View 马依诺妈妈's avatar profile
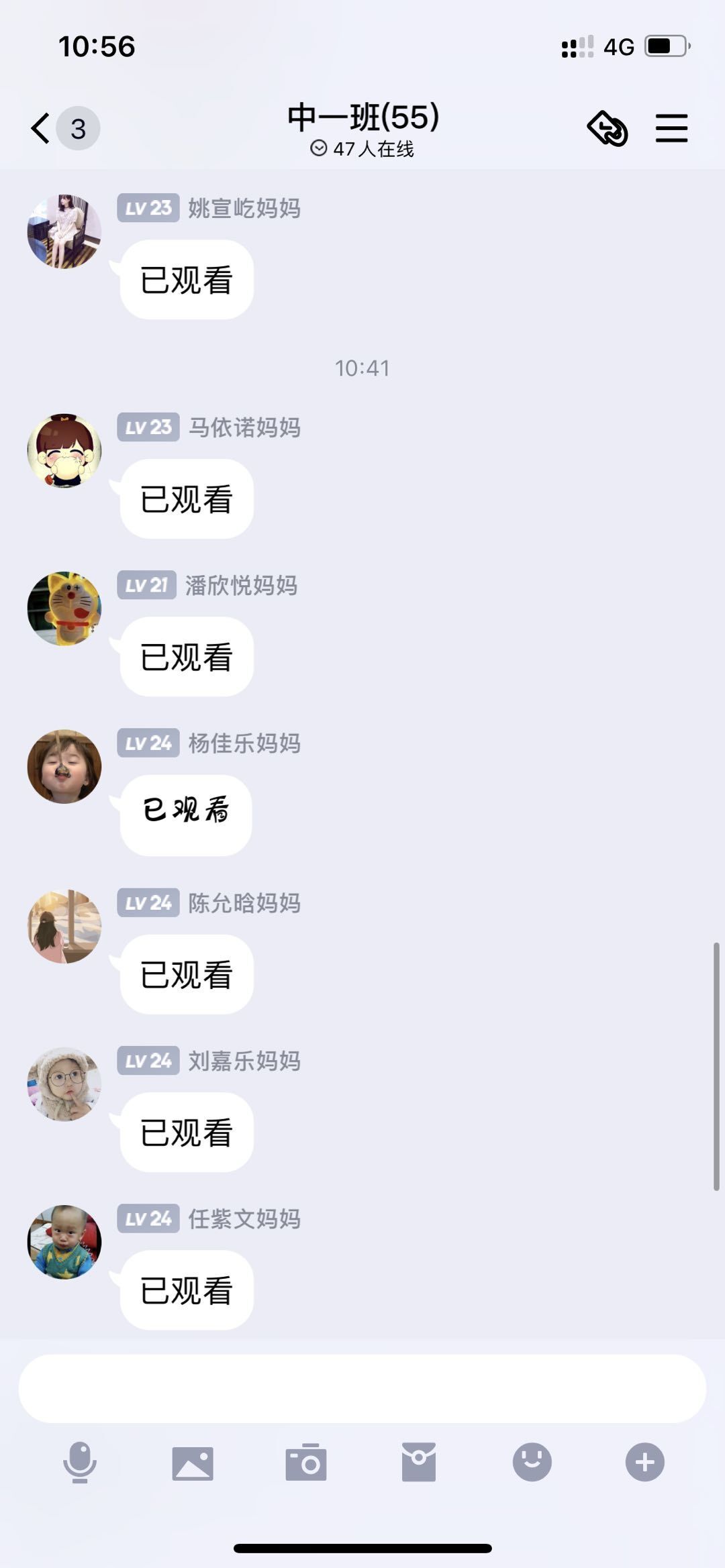 [x=64, y=451]
